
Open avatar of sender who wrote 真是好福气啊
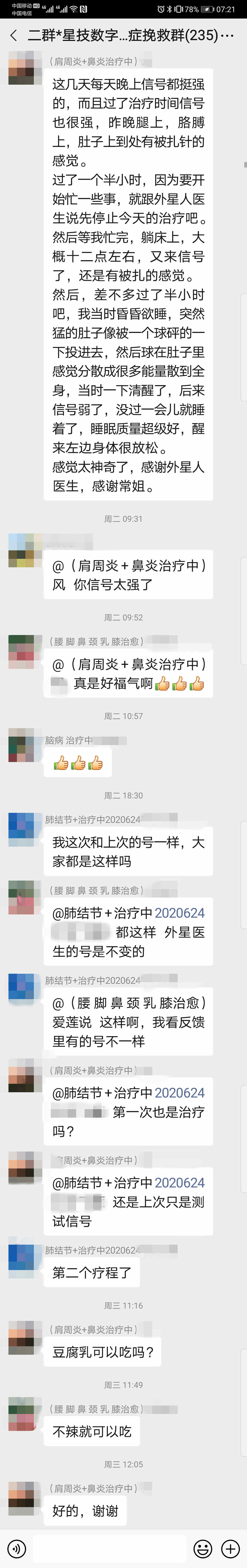pyautogui.click(x=21, y=651)
